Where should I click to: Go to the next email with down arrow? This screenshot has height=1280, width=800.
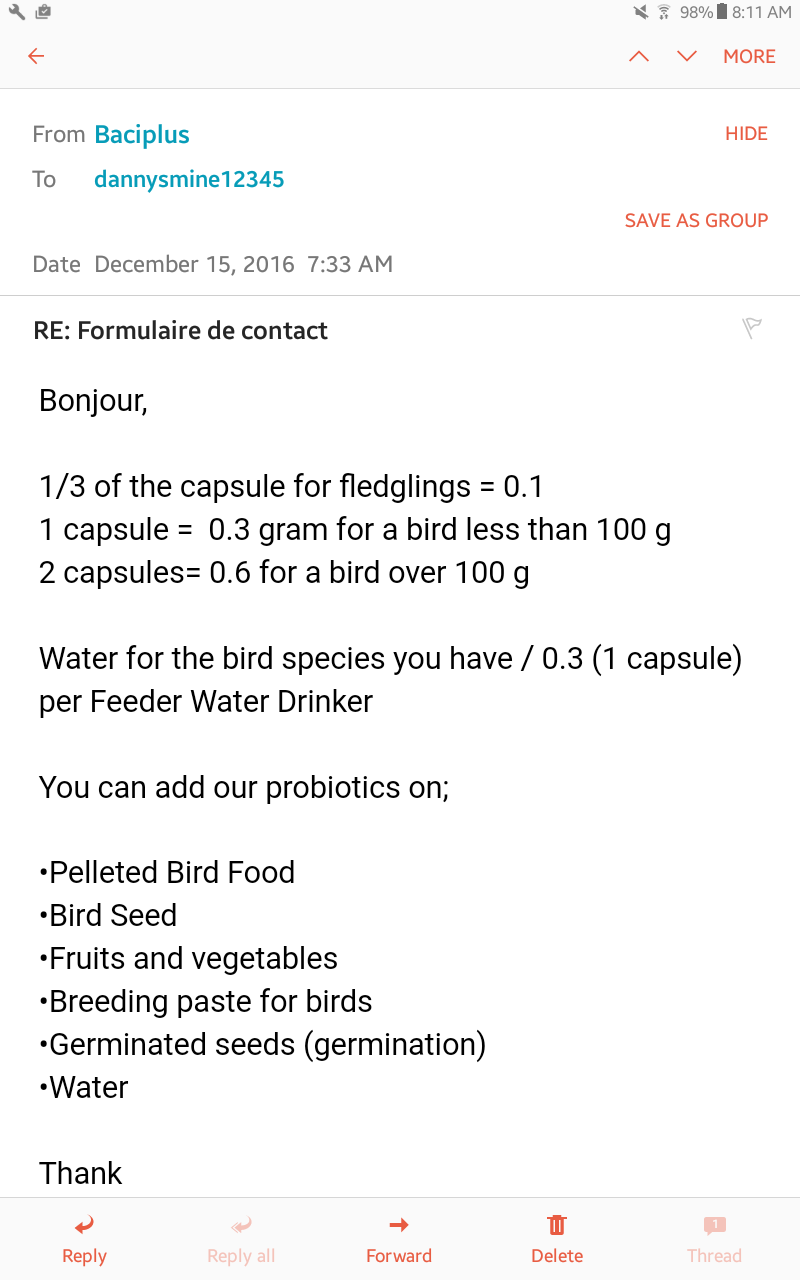click(x=686, y=56)
